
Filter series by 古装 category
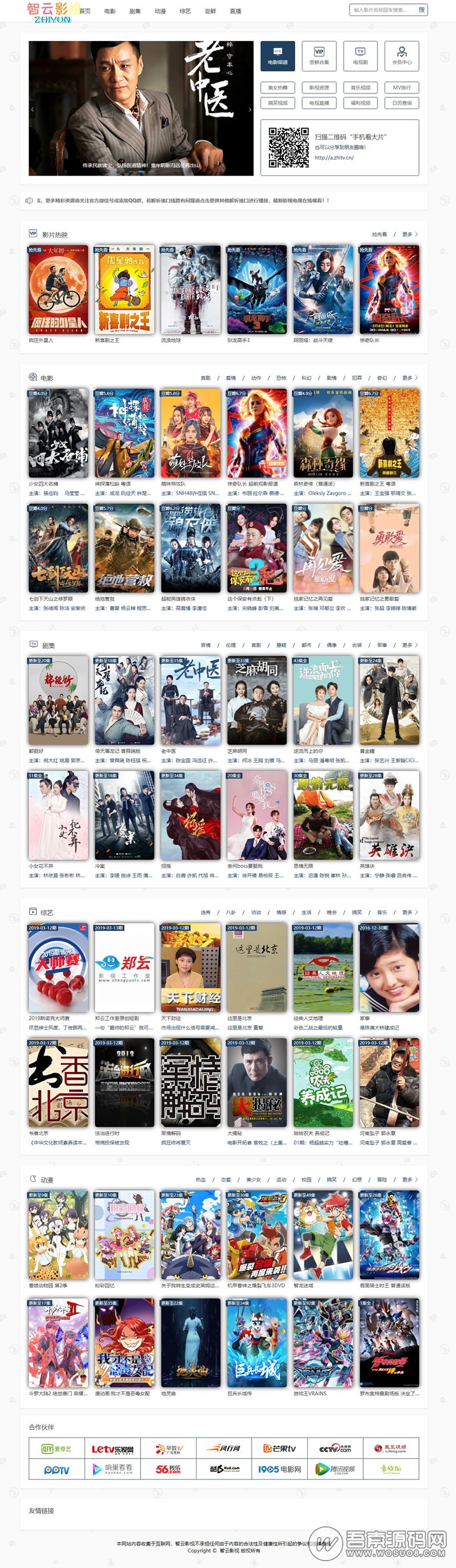click(x=357, y=645)
